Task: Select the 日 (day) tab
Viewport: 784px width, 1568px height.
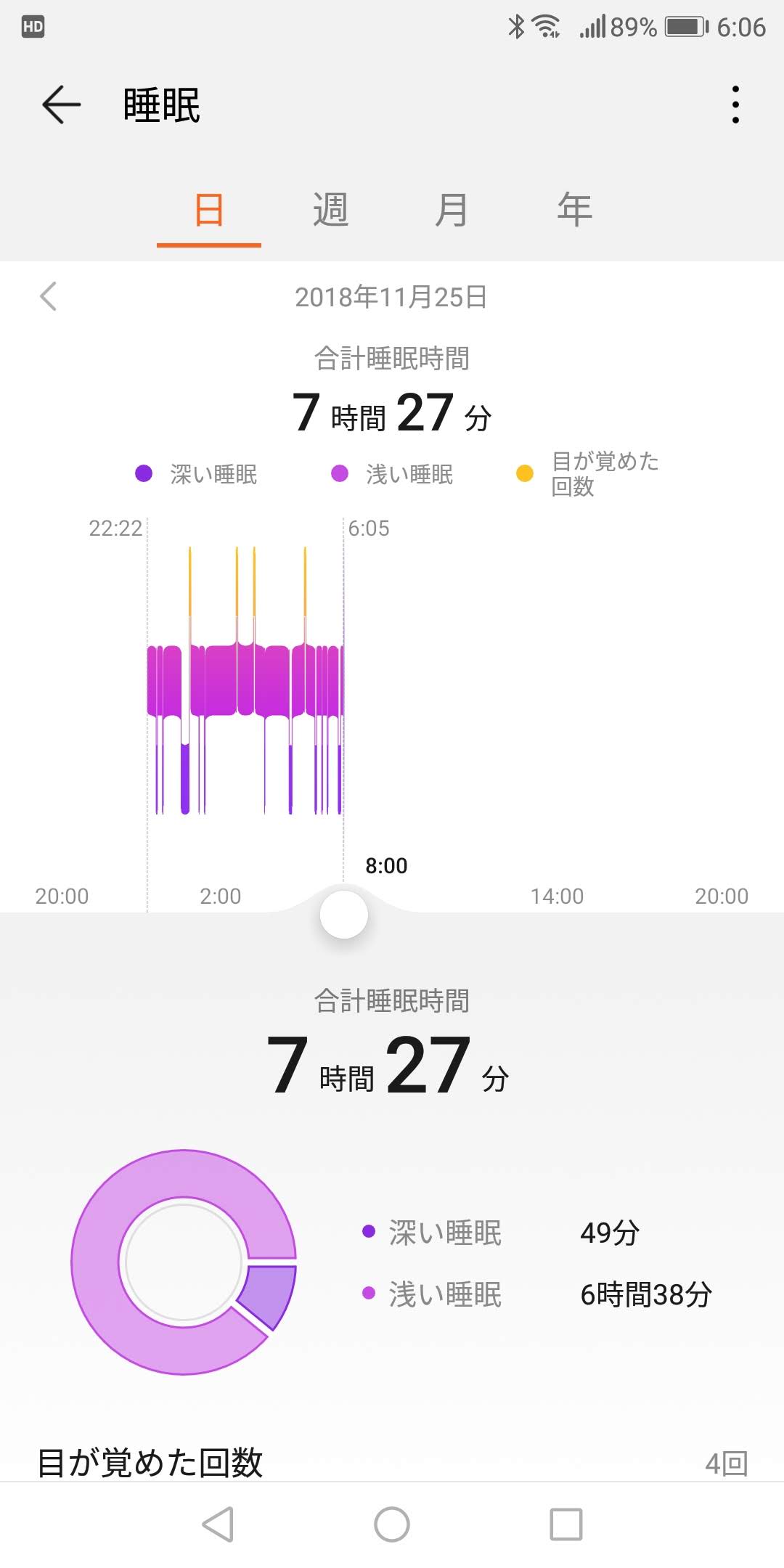Action: [x=209, y=211]
